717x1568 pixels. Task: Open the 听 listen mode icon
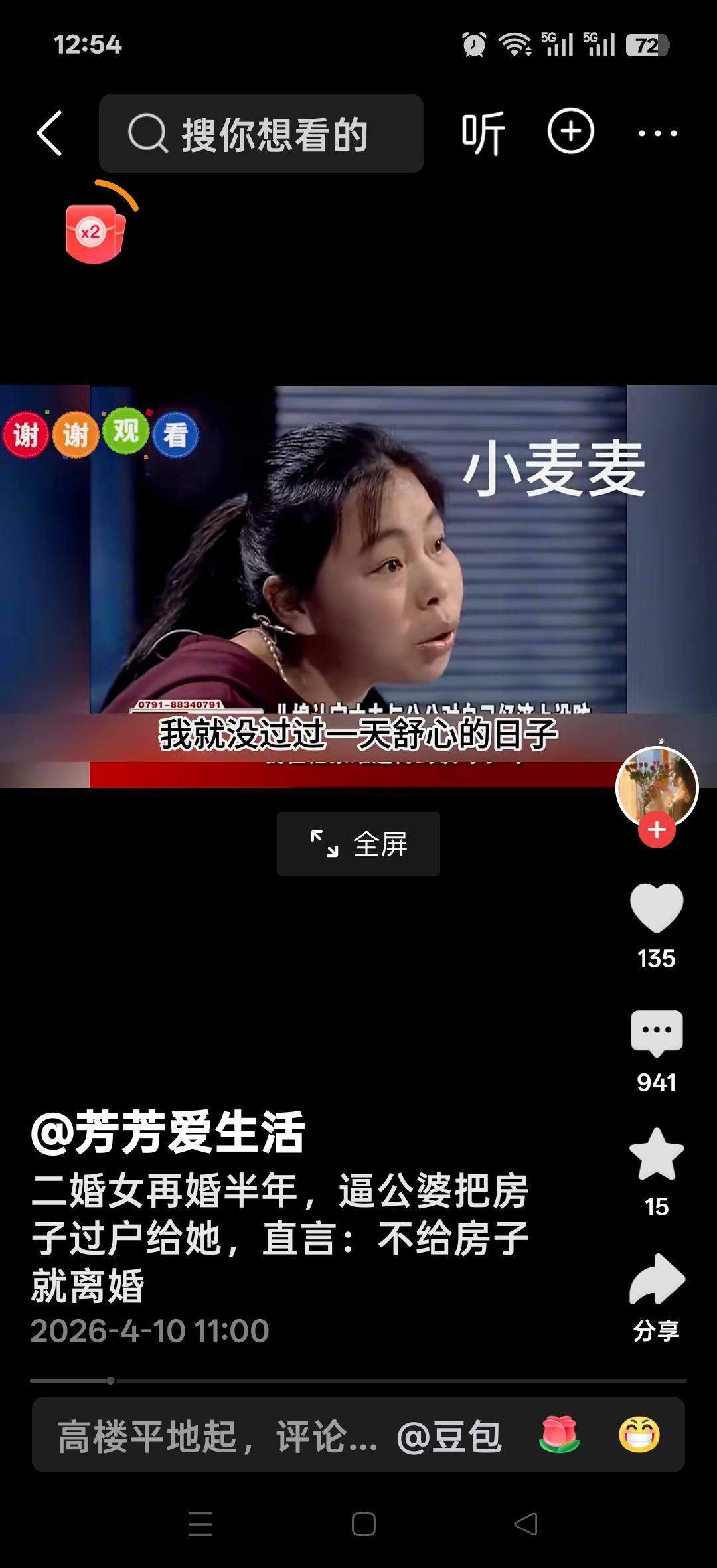484,132
